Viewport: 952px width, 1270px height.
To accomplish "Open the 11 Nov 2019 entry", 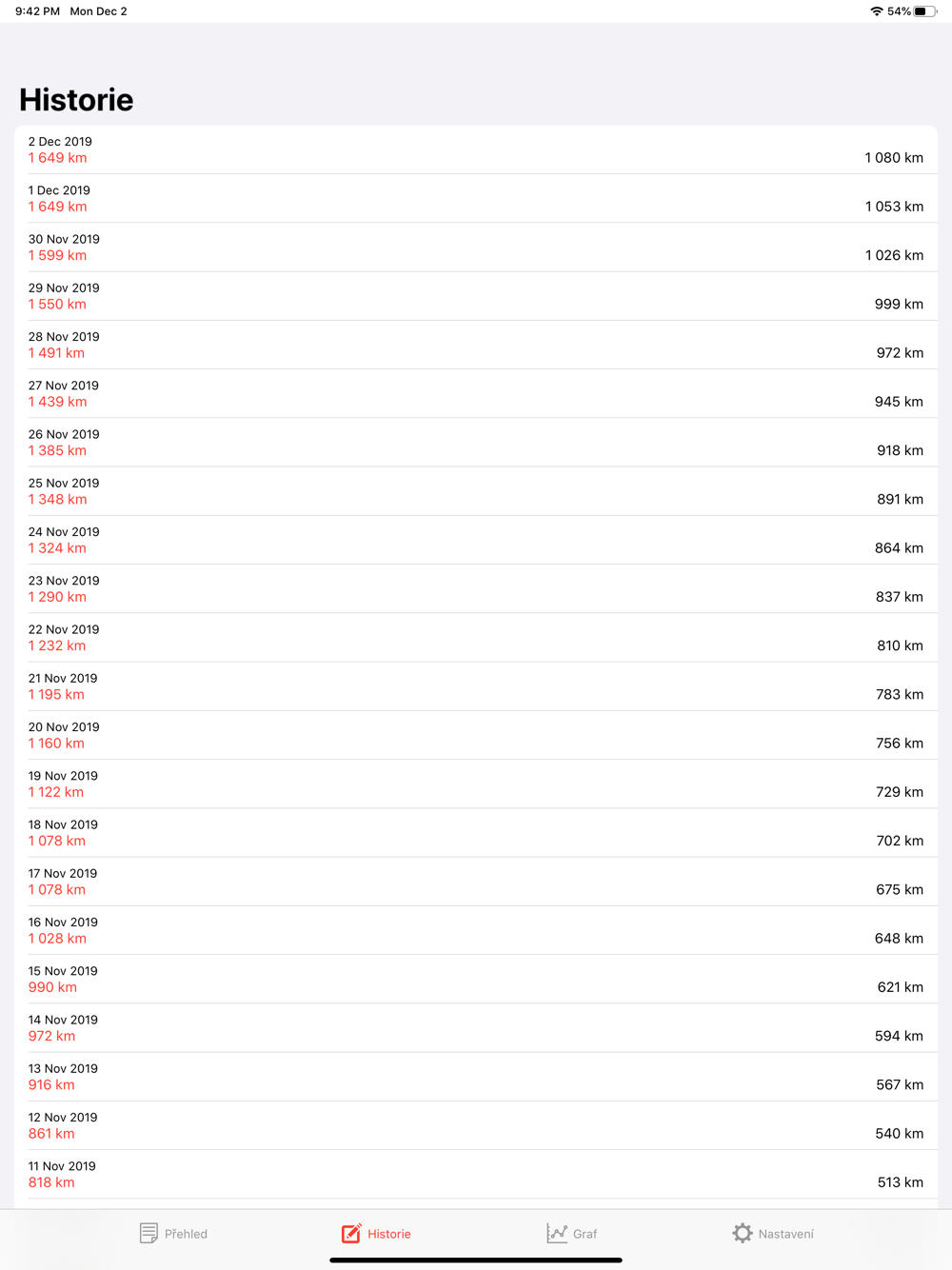I will pos(476,1174).
